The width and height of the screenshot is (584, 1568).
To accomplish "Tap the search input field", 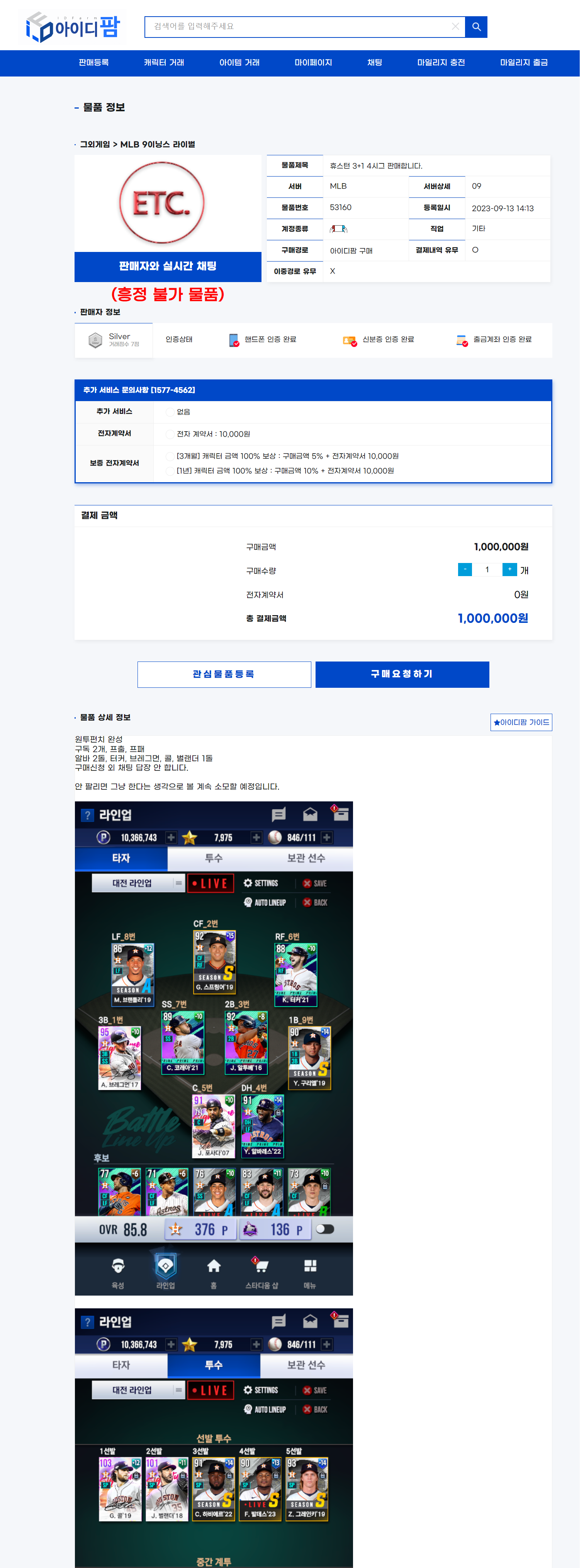I will point(298,27).
